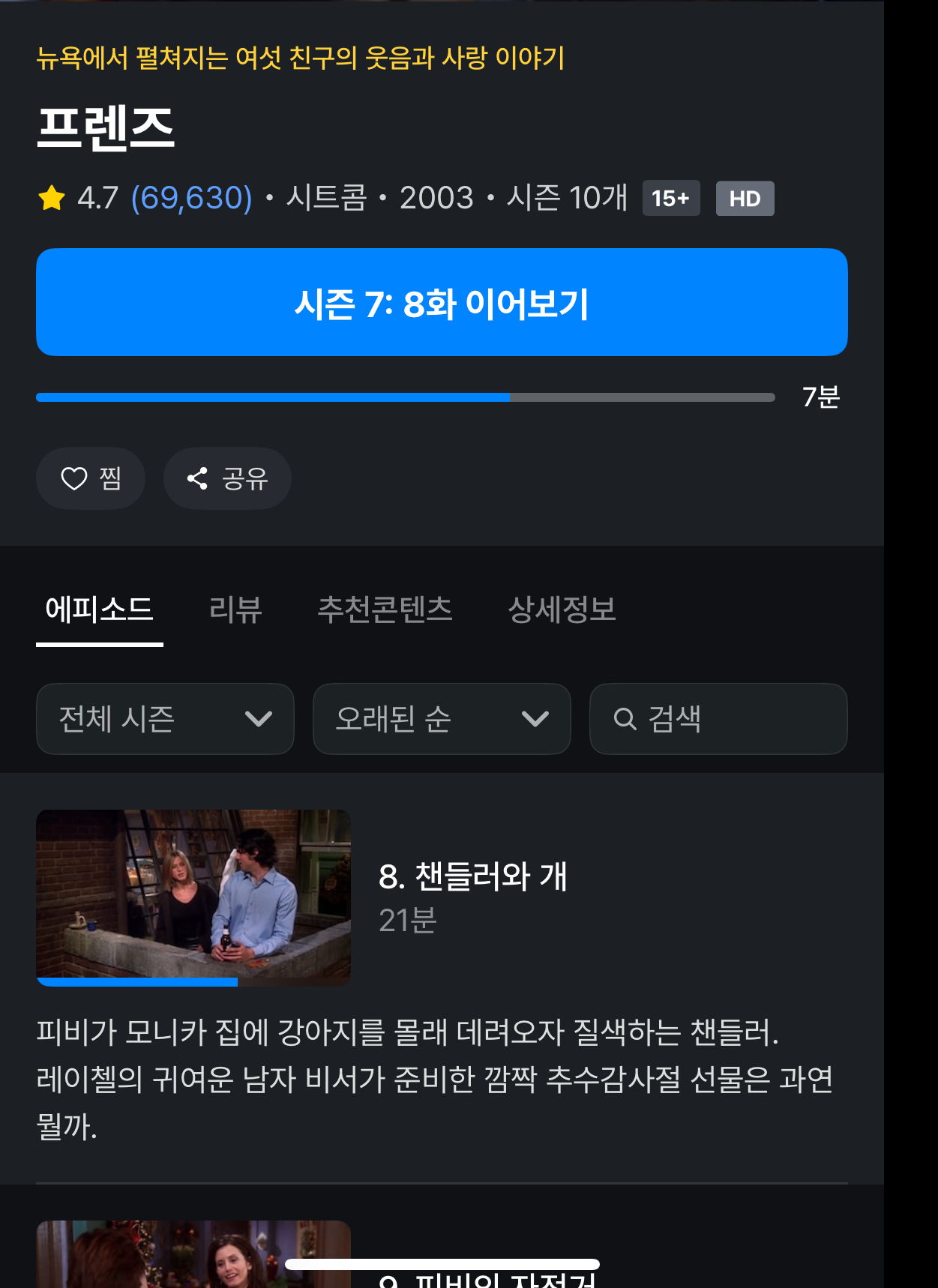Screen dimensions: 938x1288
Task: Expand the 전체 시즌 season dropdown
Action: [x=165, y=719]
